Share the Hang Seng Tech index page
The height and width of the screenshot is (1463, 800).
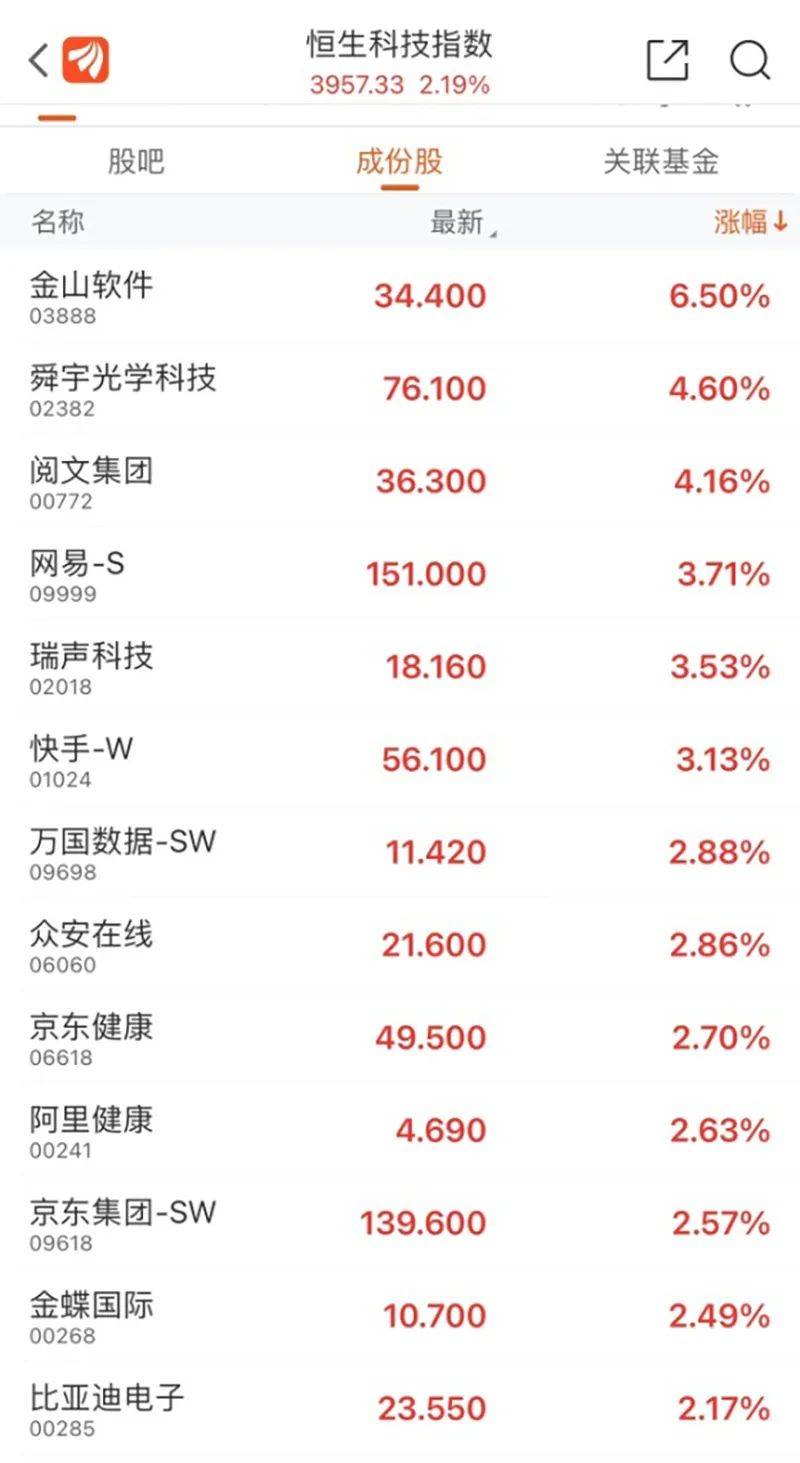pos(668,60)
